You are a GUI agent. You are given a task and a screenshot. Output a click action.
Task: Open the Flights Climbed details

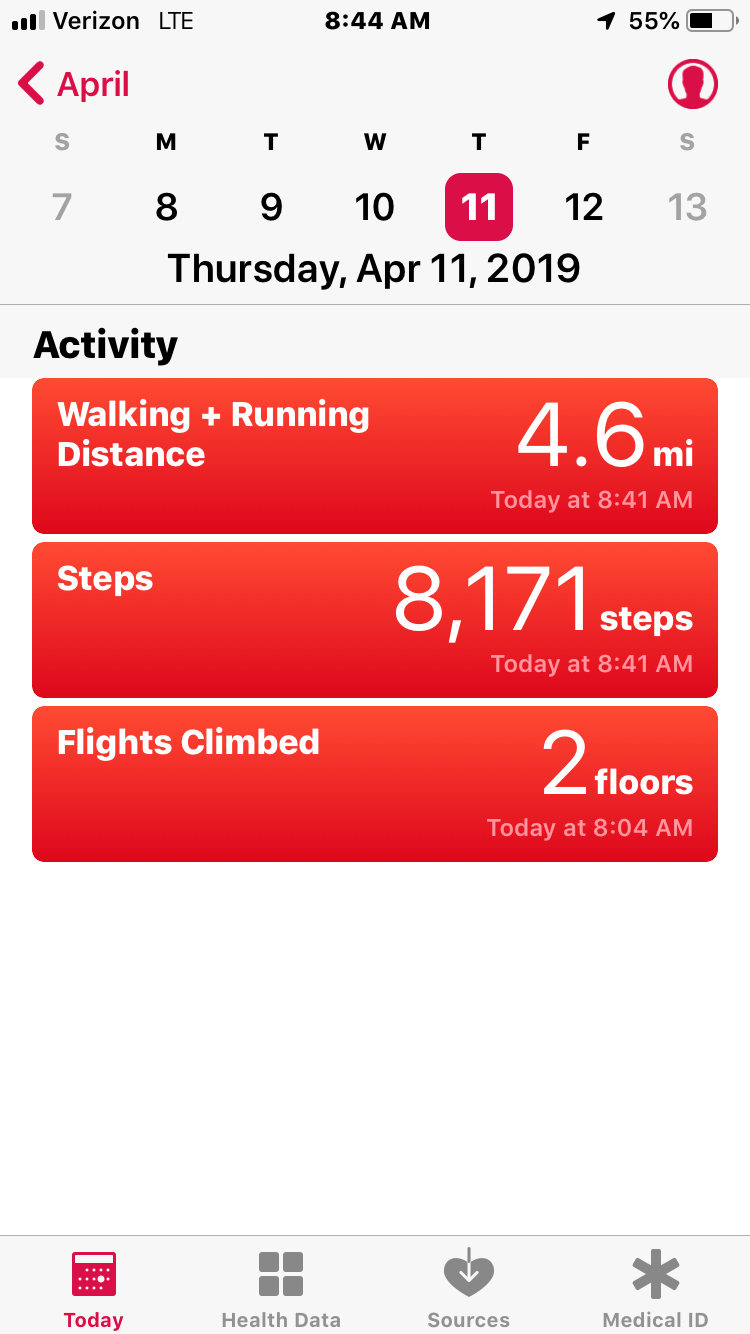374,783
